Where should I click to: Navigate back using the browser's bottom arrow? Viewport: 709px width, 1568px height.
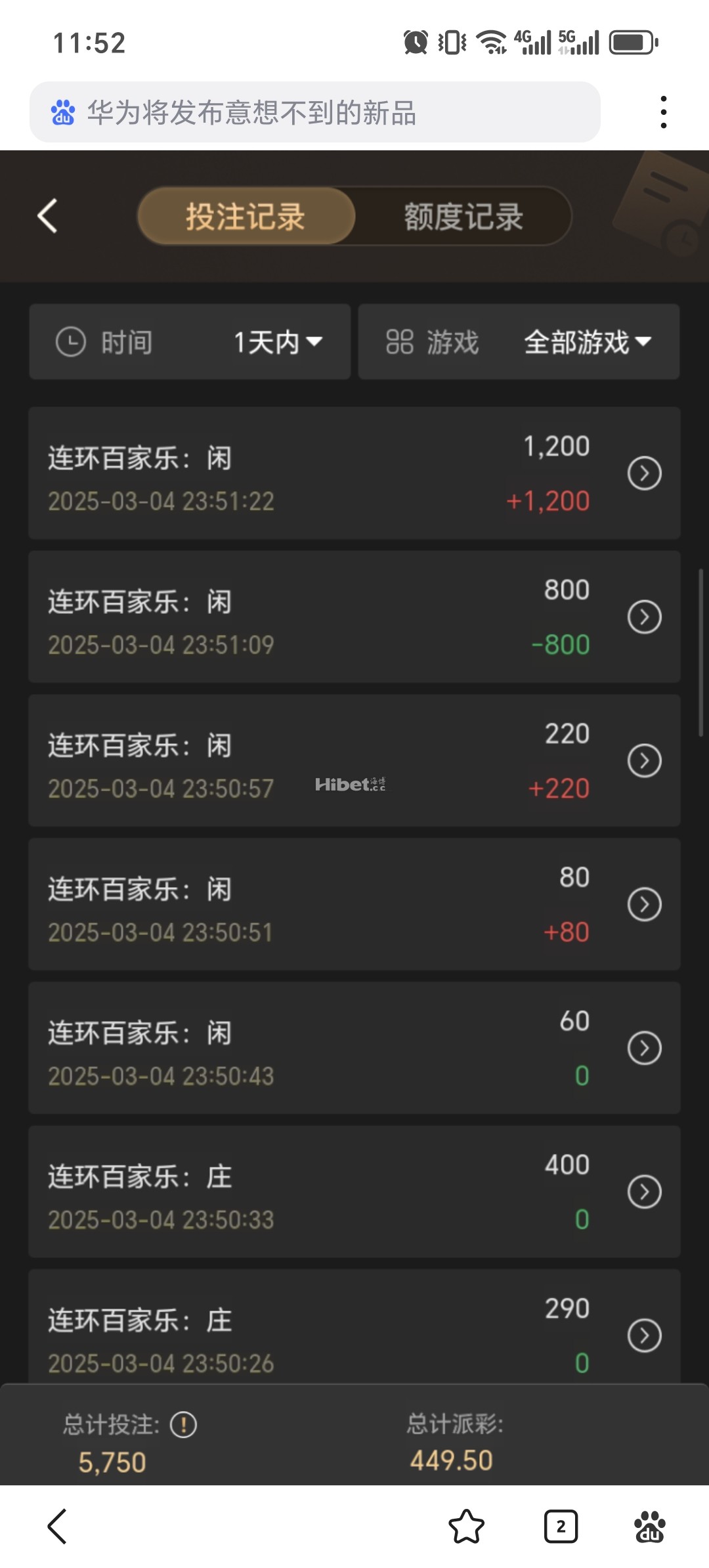click(x=58, y=1526)
